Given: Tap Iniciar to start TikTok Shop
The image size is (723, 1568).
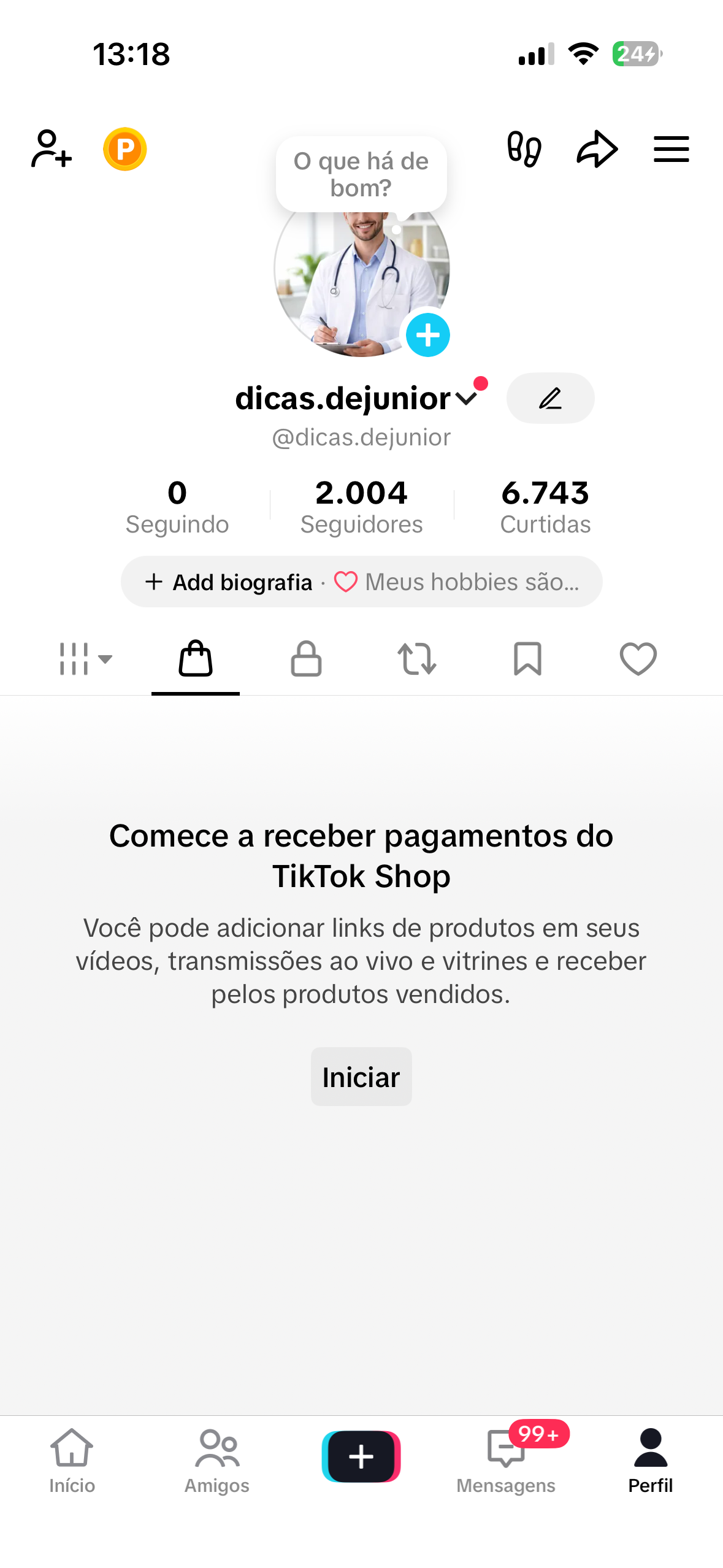Looking at the screenshot, I should tap(361, 1077).
